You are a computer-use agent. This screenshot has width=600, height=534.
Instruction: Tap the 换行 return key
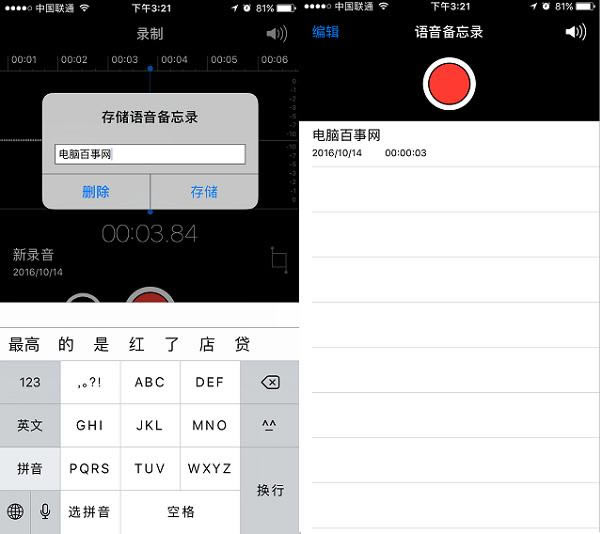tap(270, 490)
